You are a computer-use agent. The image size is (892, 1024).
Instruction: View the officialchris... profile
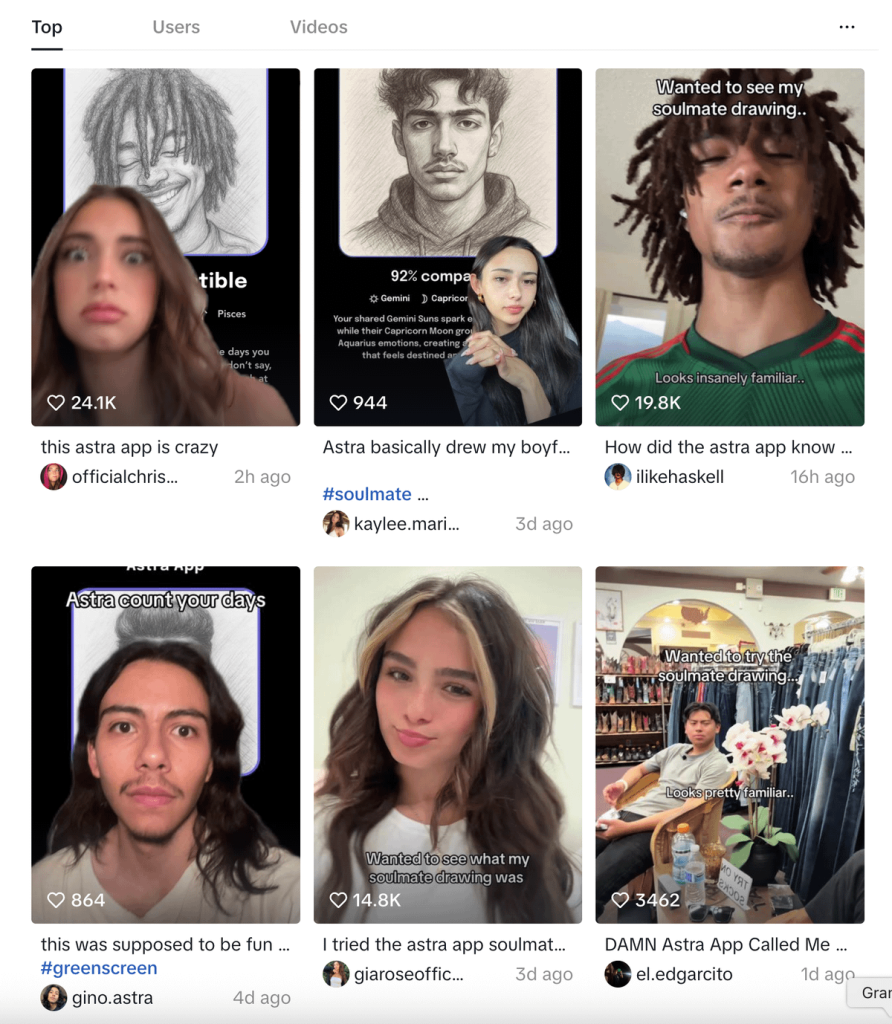pos(124,477)
